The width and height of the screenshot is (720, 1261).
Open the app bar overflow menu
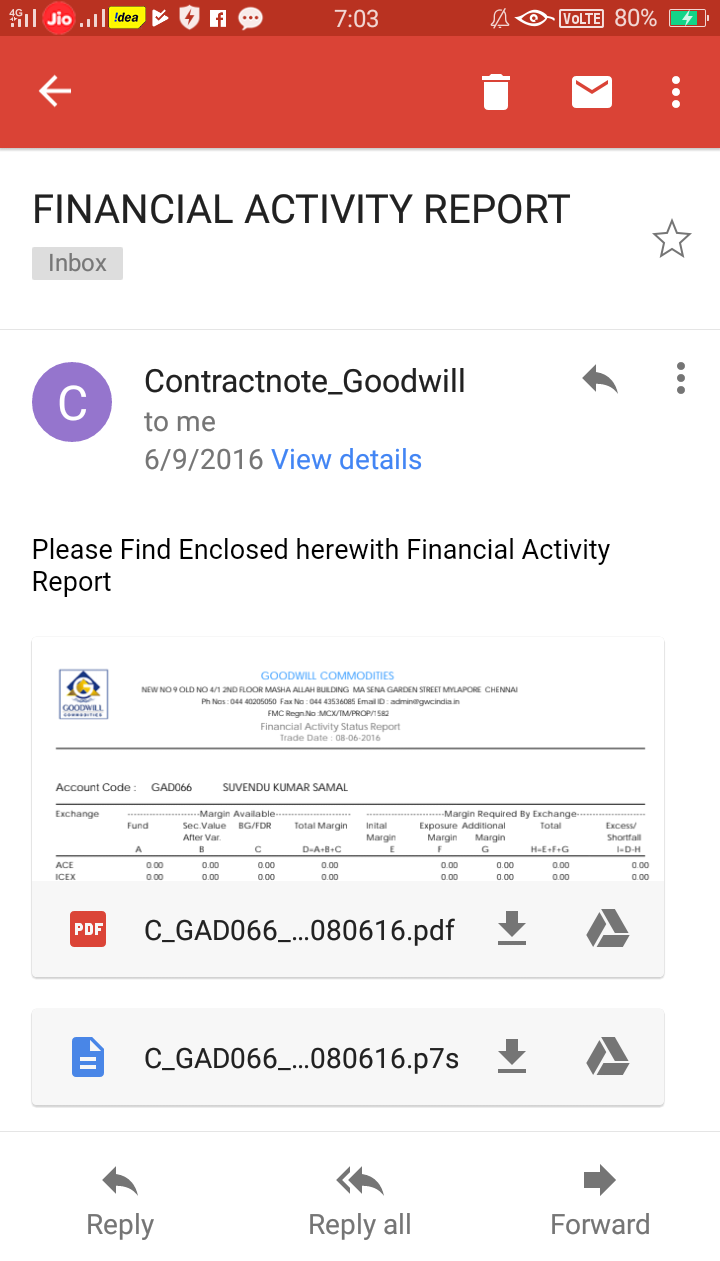click(676, 91)
